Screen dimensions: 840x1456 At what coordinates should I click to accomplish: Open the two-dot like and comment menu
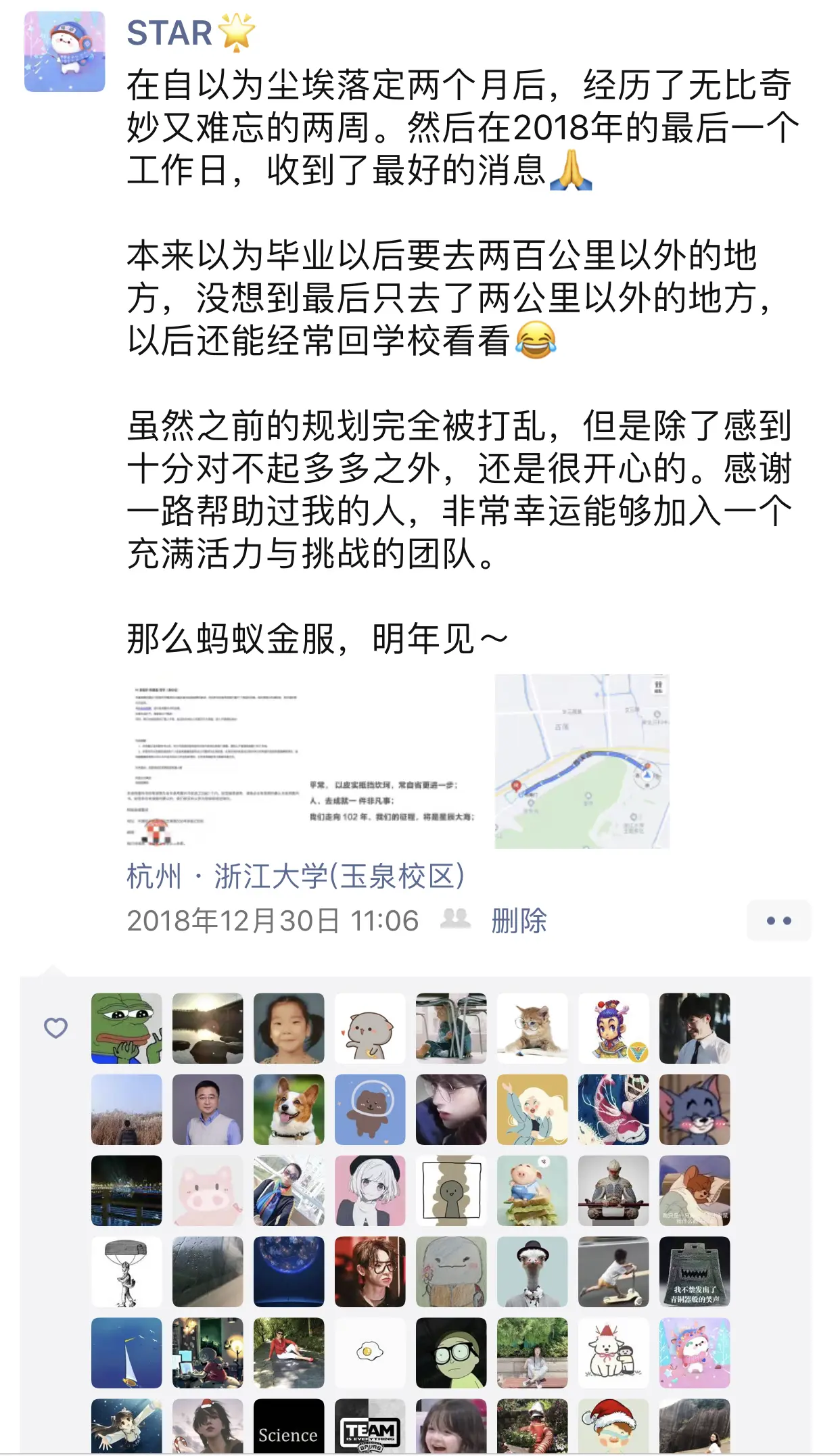click(778, 920)
